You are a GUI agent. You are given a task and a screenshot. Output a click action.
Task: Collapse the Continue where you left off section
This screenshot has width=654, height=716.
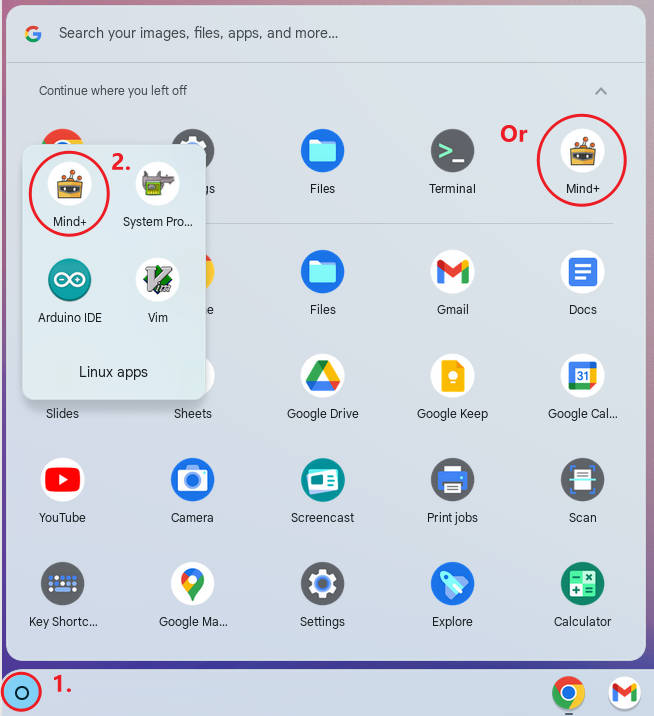(x=601, y=91)
